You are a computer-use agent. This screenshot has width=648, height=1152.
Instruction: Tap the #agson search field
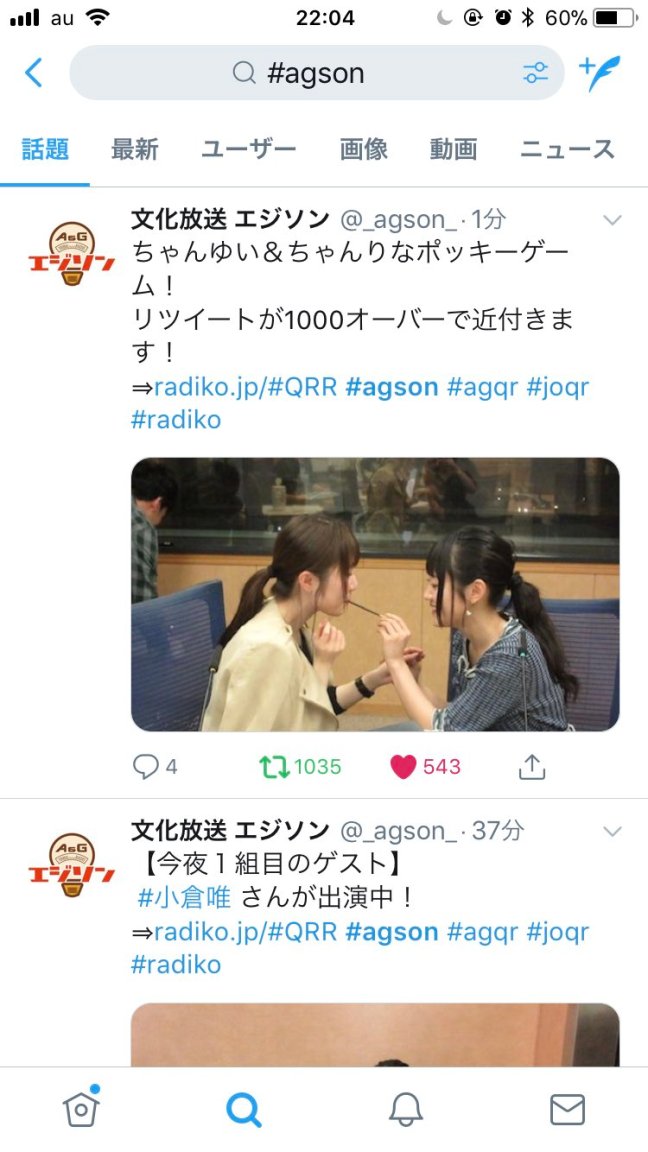[x=300, y=73]
